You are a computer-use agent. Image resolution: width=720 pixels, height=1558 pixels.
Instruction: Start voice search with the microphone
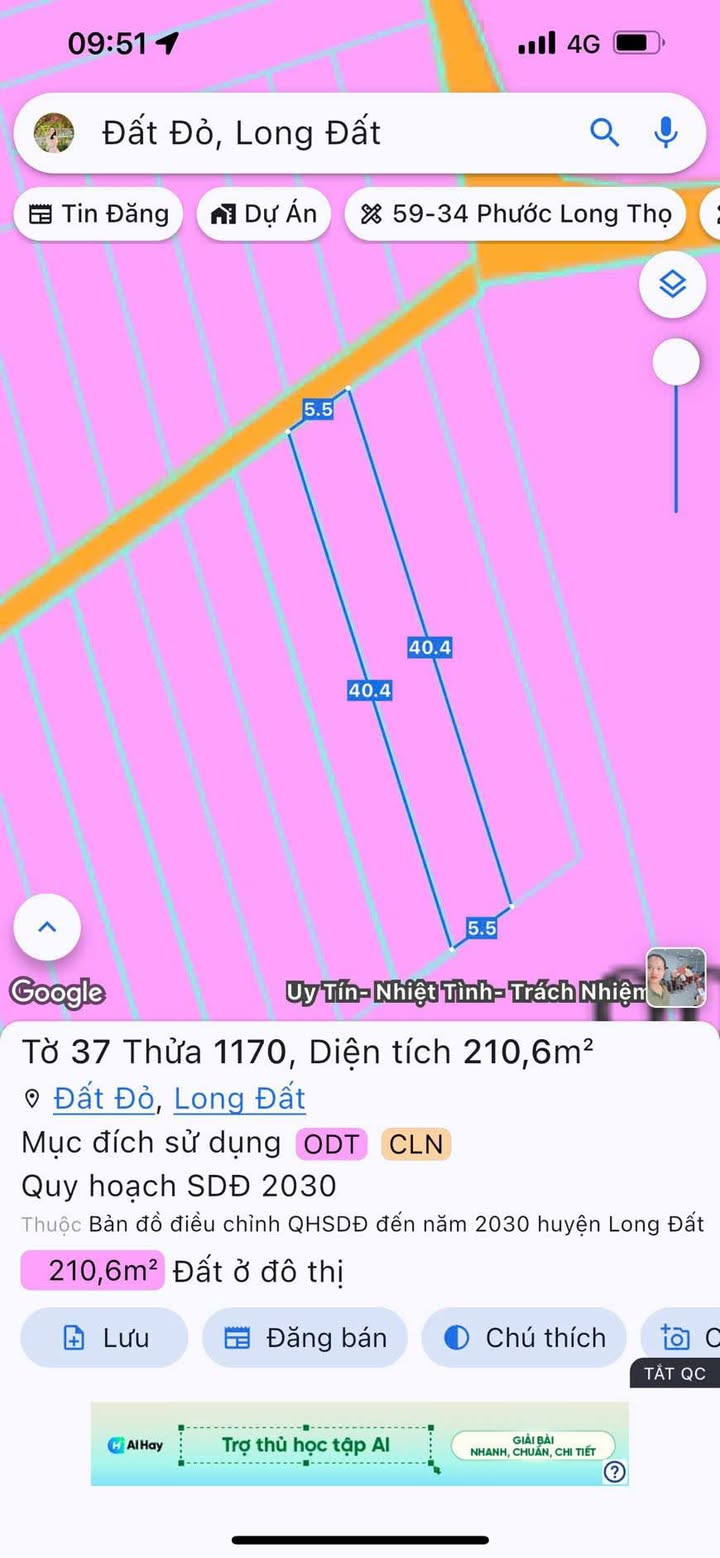[x=665, y=132]
